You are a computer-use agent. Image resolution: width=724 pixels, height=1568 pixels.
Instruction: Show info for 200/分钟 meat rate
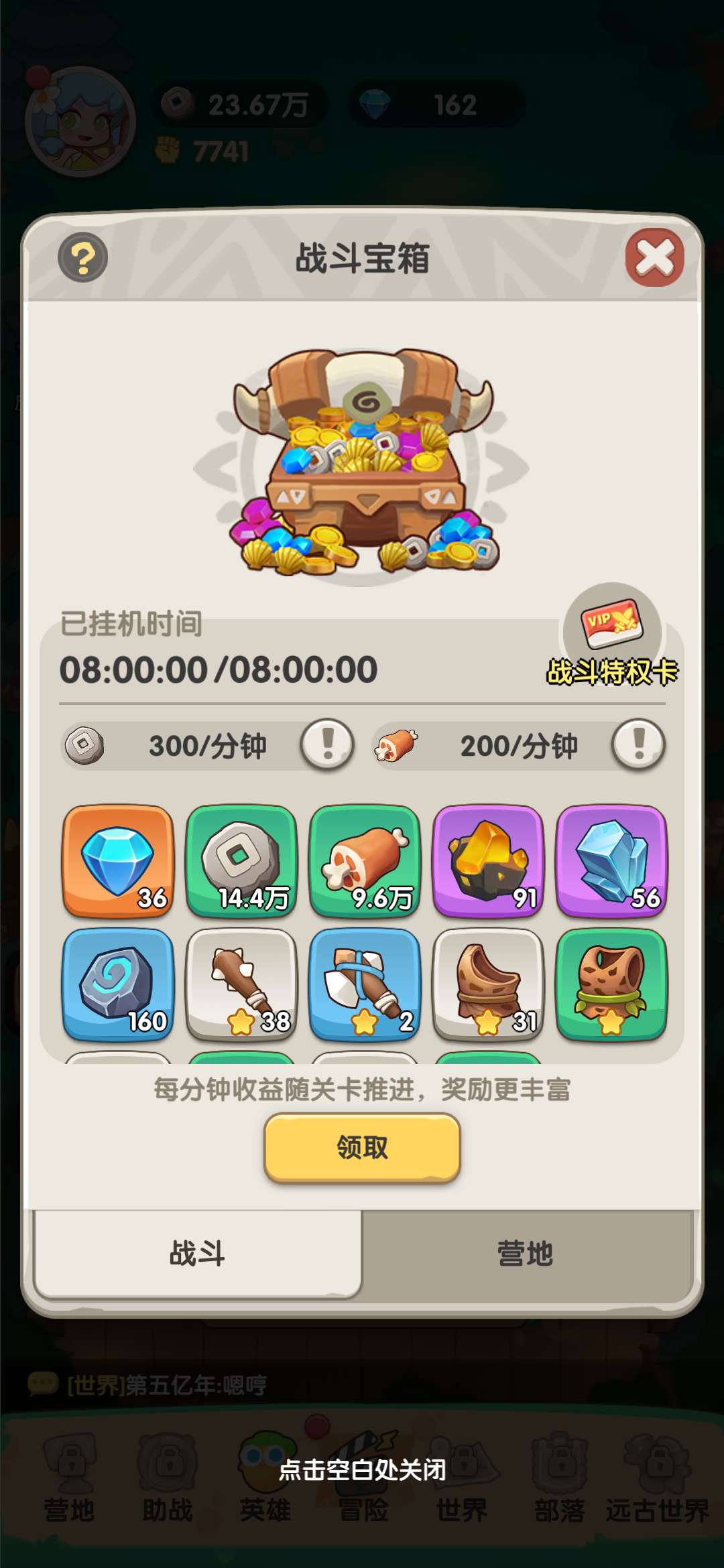coord(638,744)
